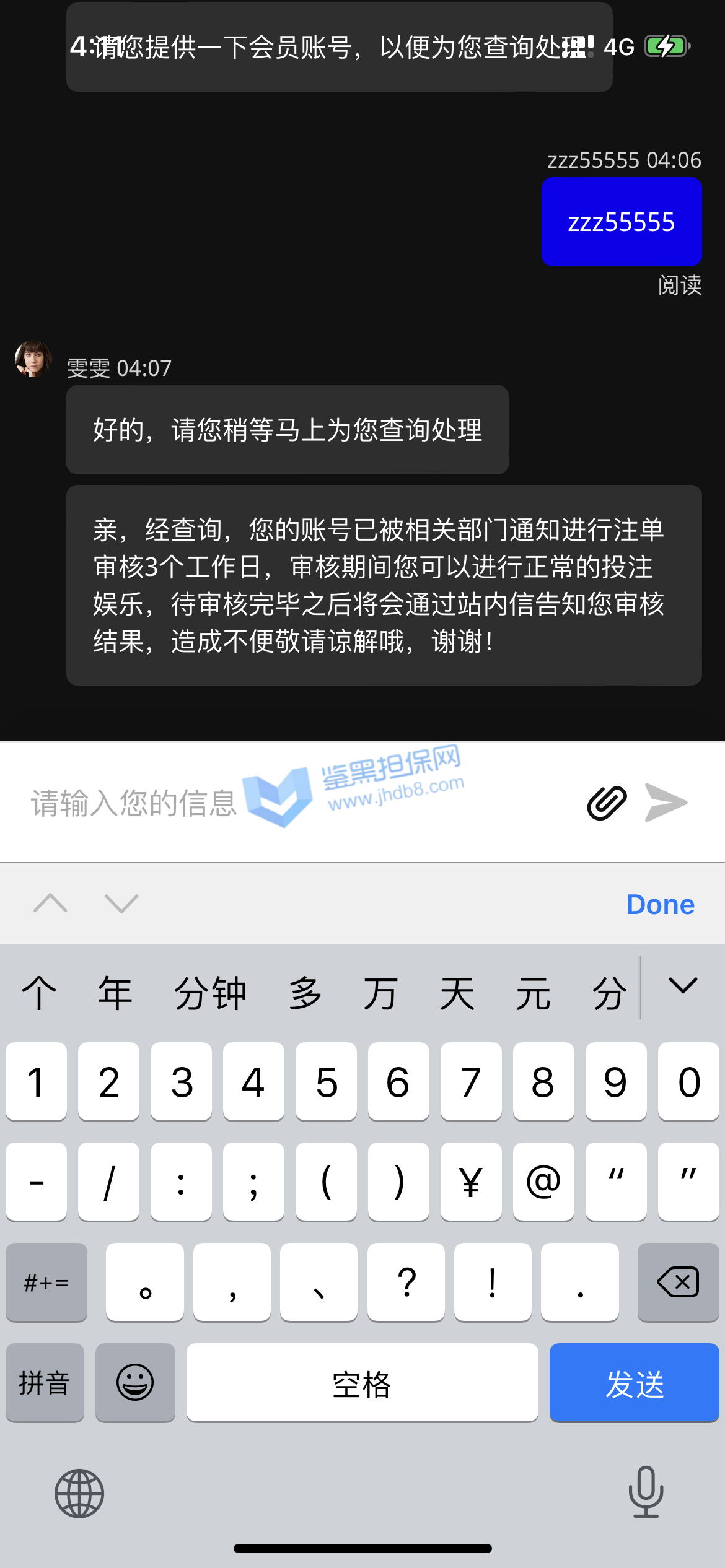Tap the message input field
Image resolution: width=725 pixels, height=1568 pixels.
(x=297, y=803)
